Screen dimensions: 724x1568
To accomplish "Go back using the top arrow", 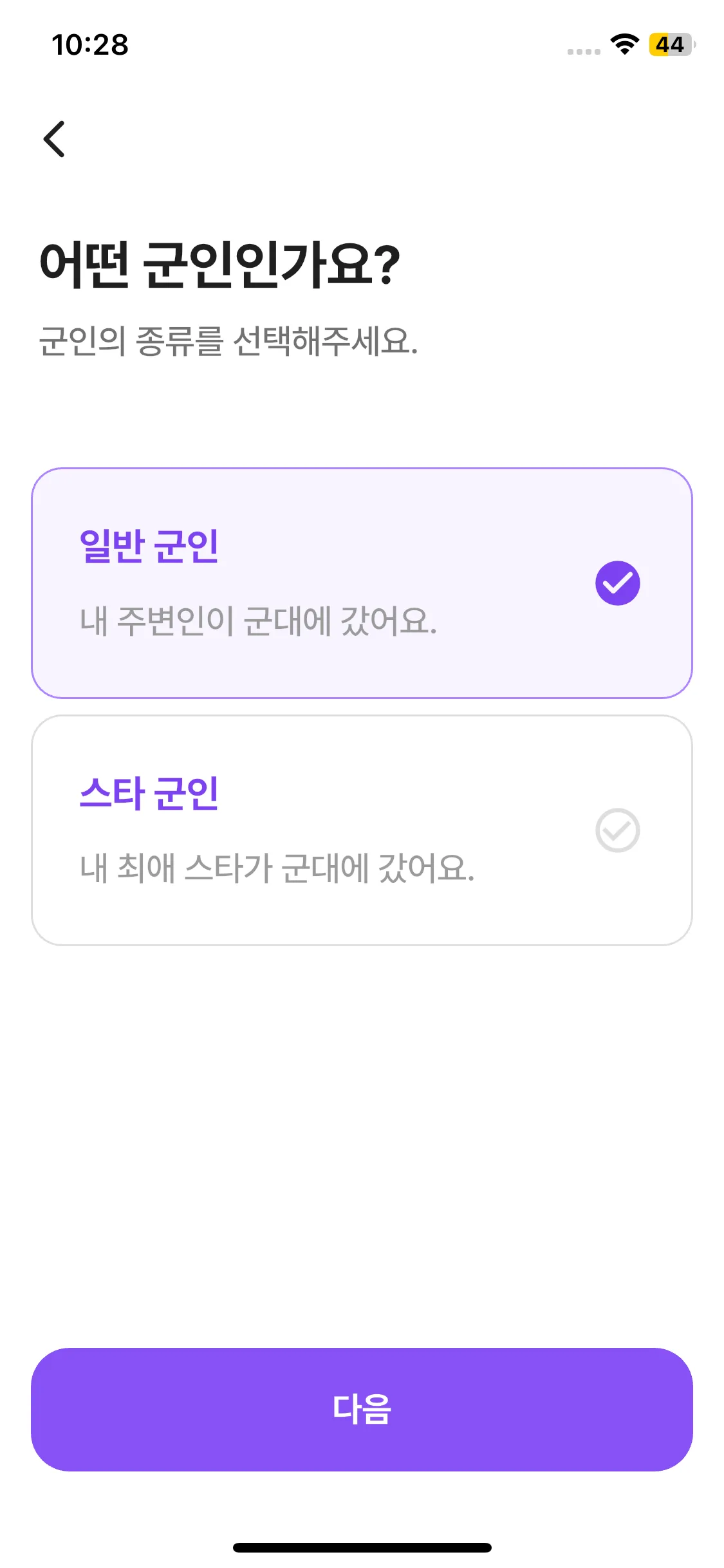I will click(55, 138).
